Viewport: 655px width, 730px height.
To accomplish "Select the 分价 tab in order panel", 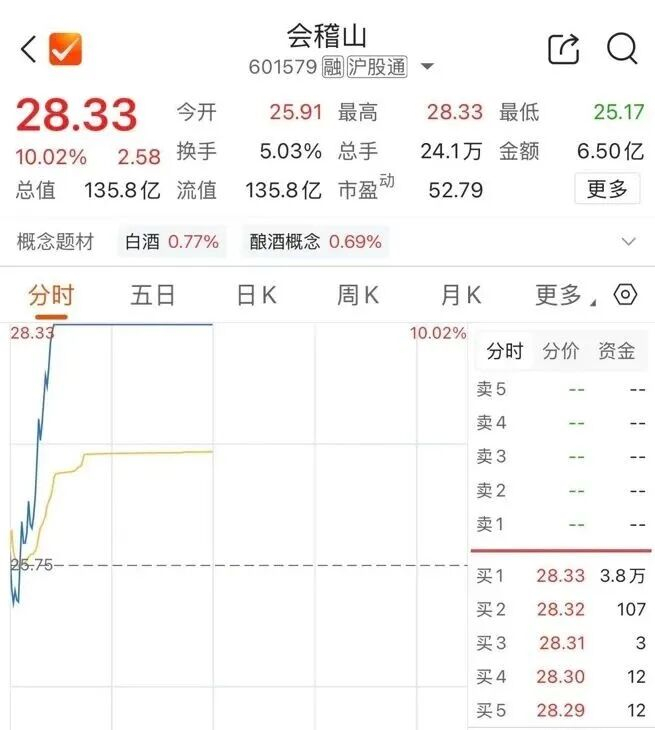I will 560,351.
